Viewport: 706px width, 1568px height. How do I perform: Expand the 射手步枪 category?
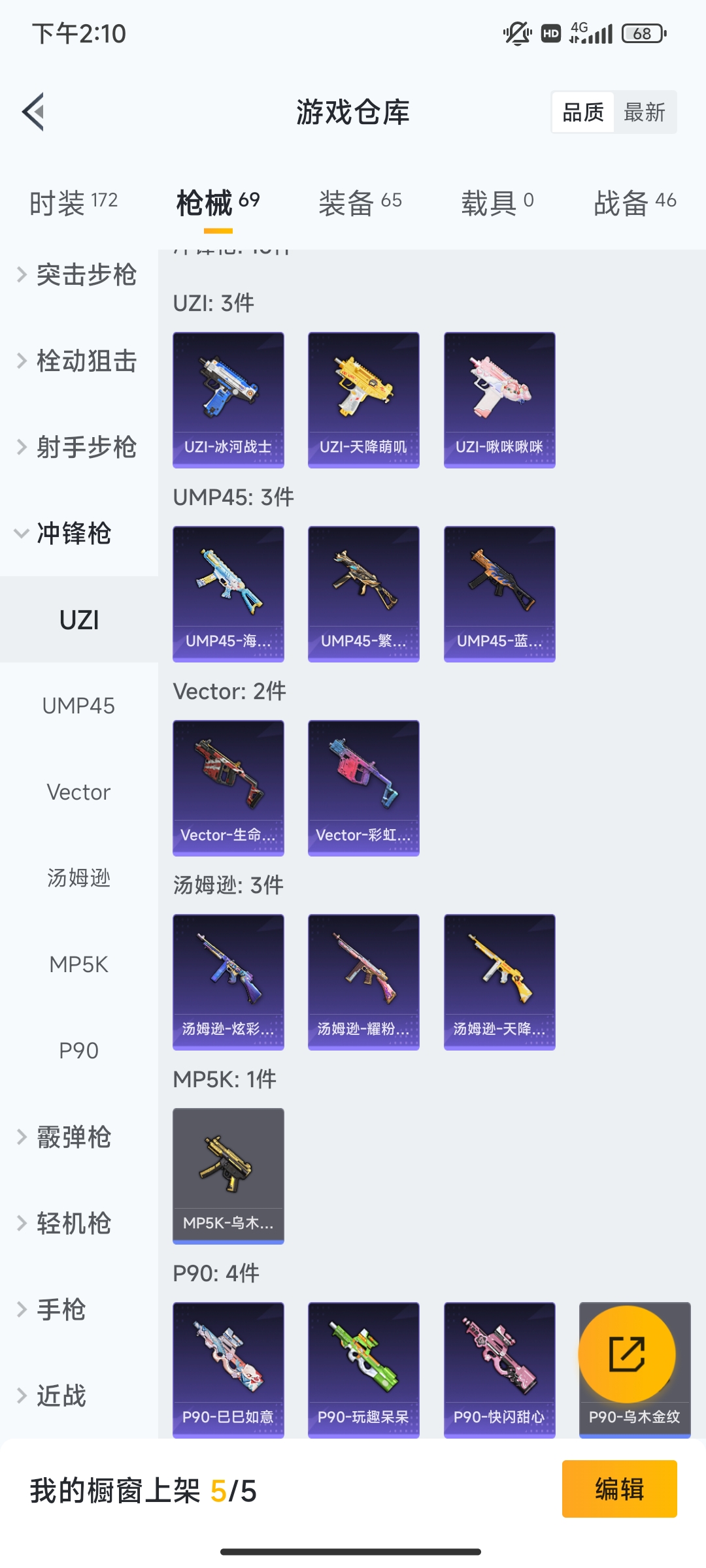[78, 448]
